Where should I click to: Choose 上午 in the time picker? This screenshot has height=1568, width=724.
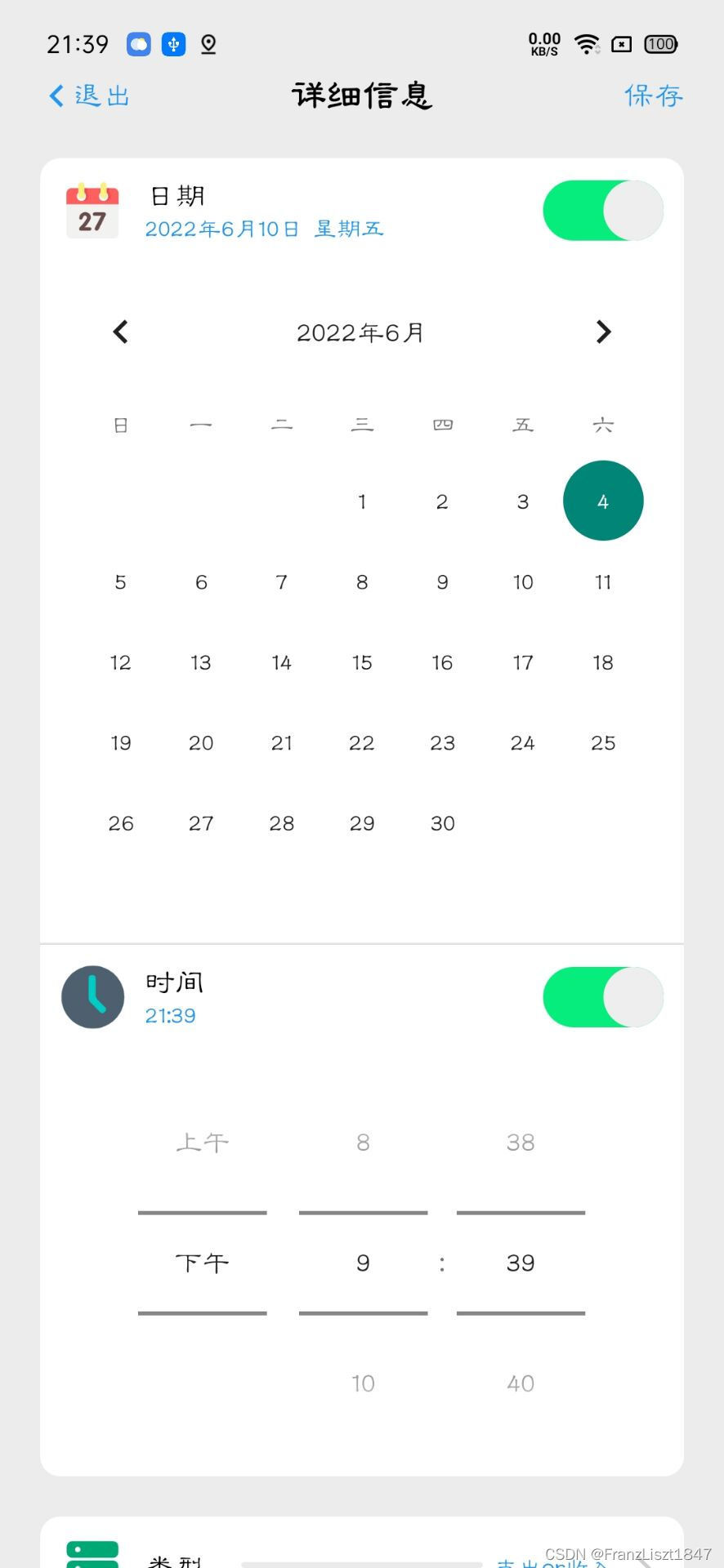[x=202, y=1142]
